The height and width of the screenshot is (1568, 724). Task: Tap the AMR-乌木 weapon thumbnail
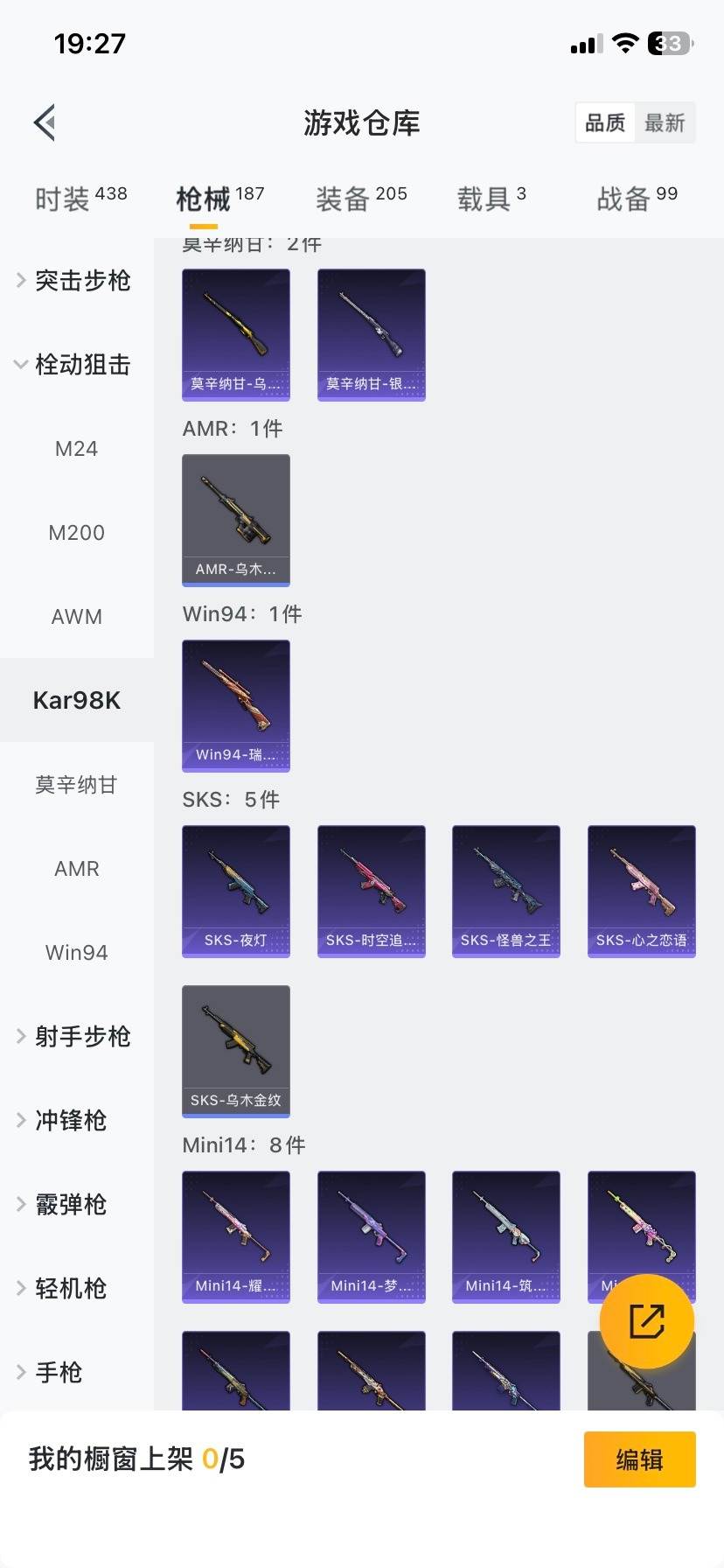[235, 520]
